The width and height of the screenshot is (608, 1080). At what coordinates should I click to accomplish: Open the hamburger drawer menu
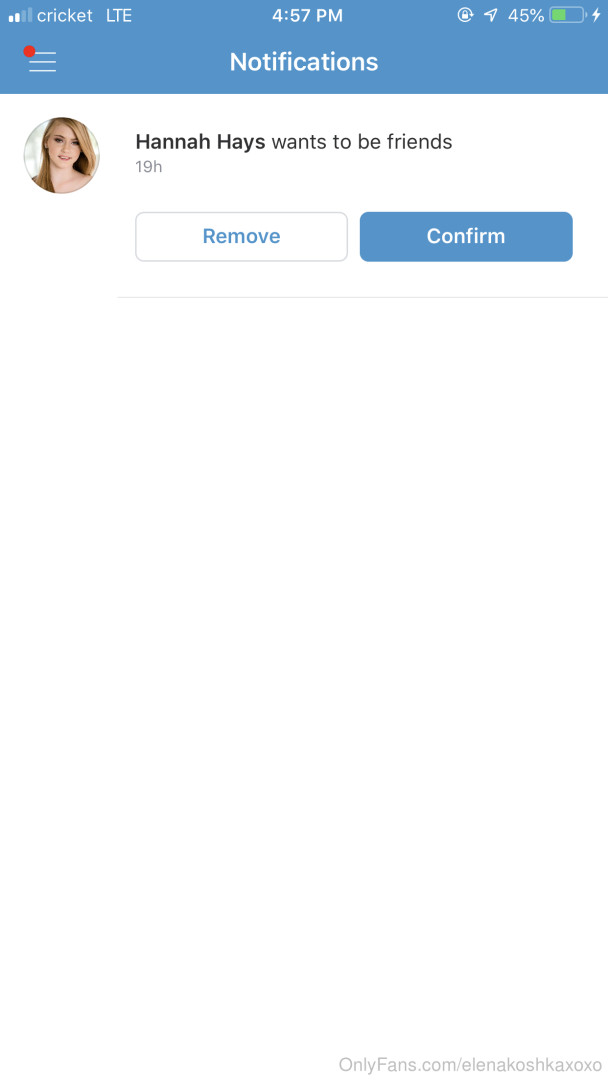42,61
